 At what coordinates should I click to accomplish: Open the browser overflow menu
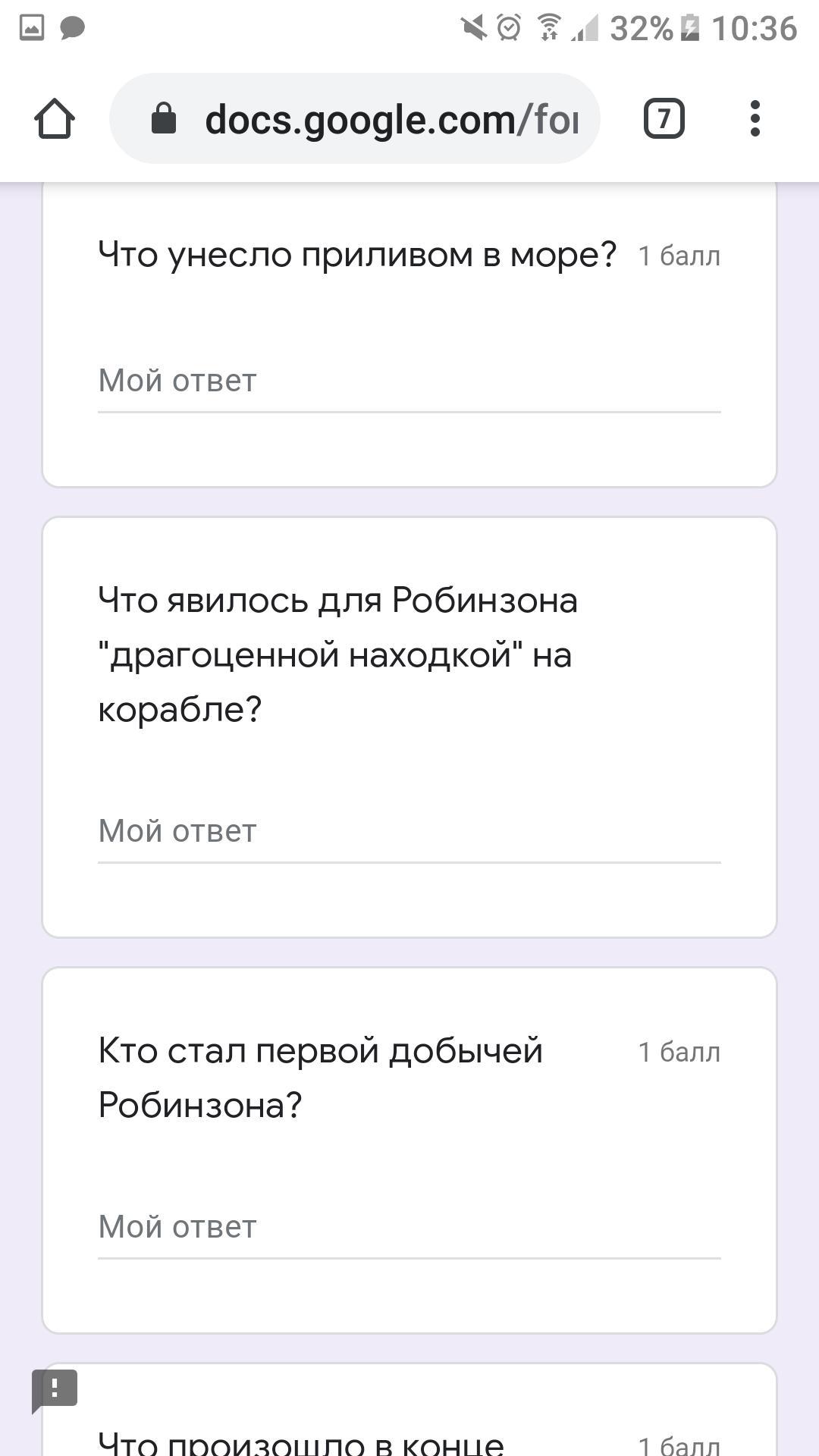(x=755, y=118)
